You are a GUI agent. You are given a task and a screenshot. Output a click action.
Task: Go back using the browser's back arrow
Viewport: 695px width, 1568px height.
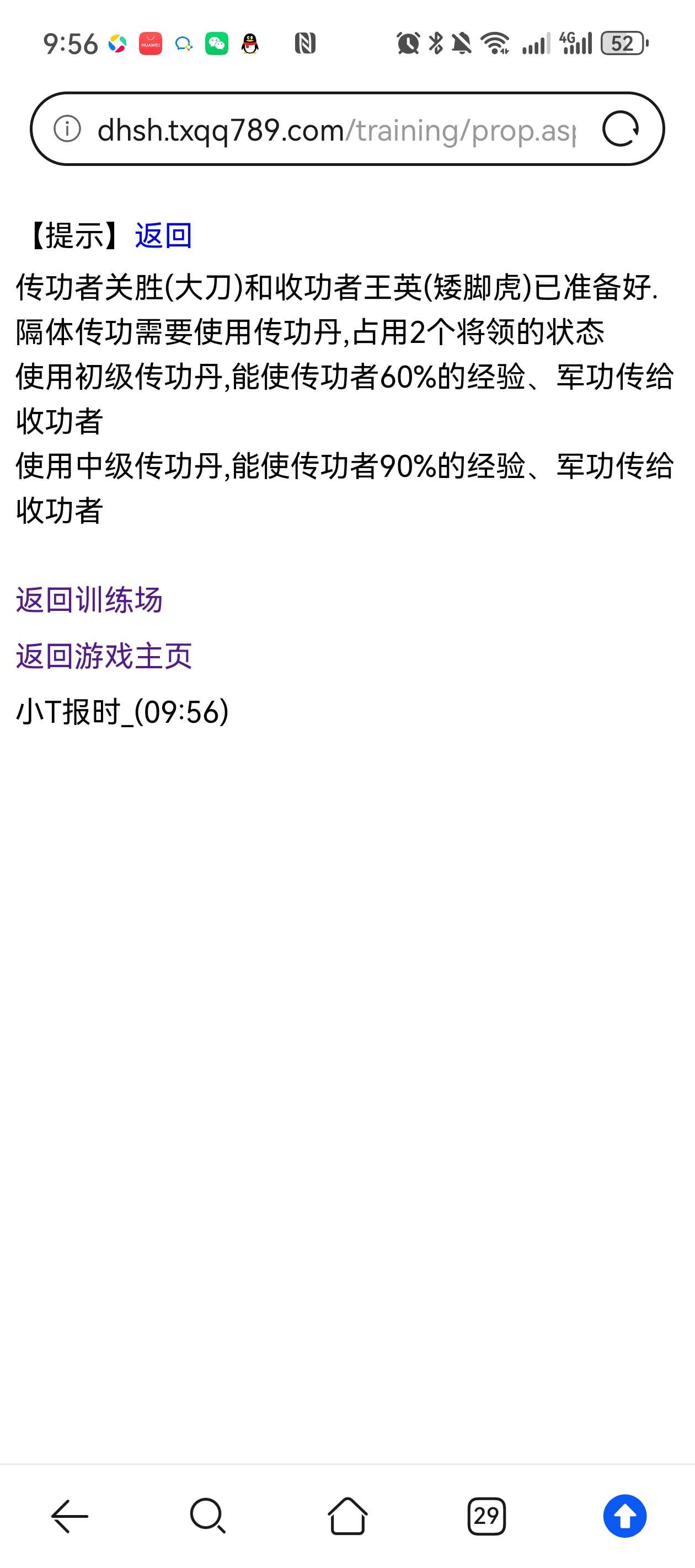click(x=69, y=1516)
